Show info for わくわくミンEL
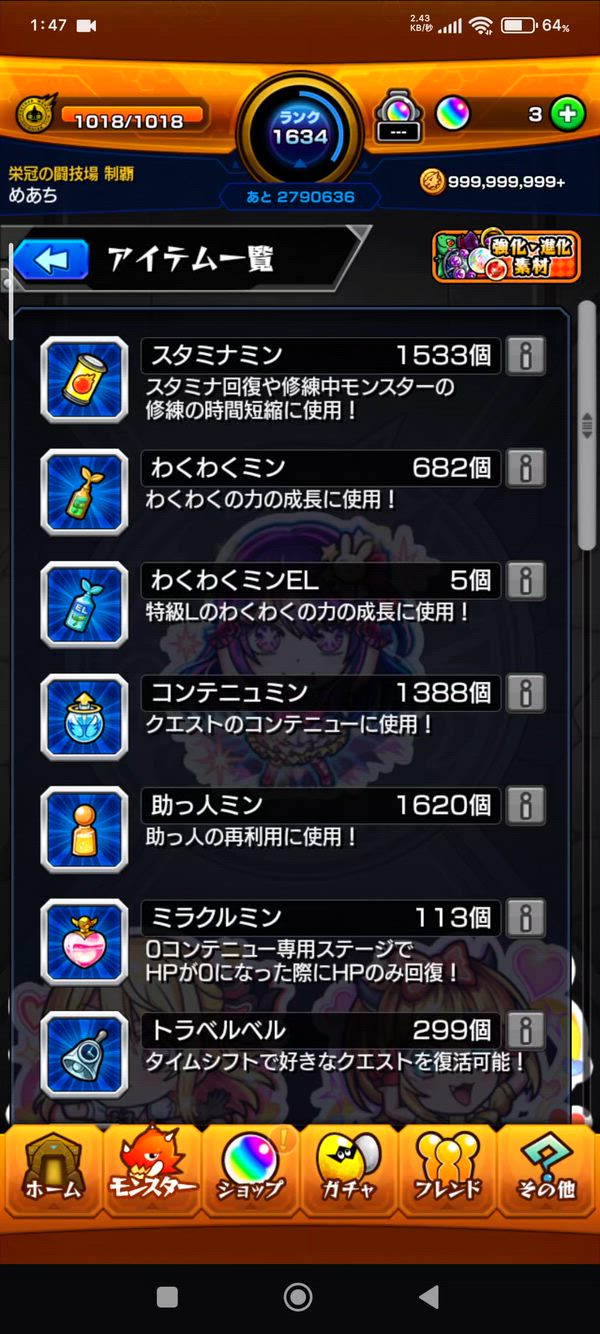The width and height of the screenshot is (600, 1334). (x=525, y=580)
